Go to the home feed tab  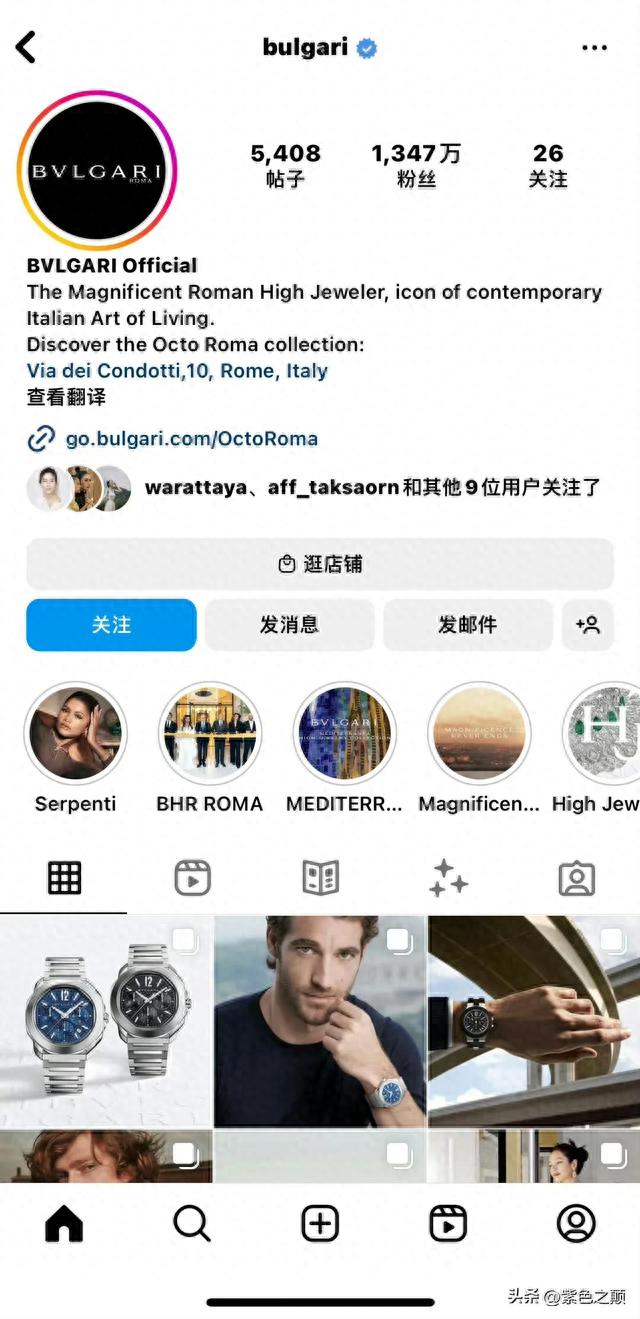(x=64, y=1223)
